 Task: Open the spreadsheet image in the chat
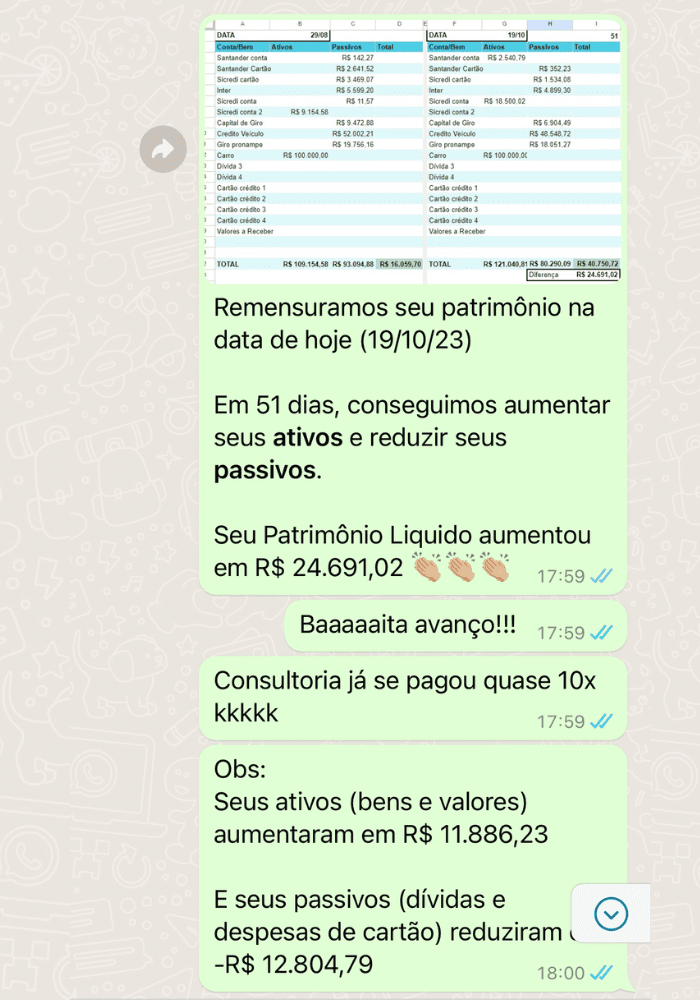pyautogui.click(x=417, y=152)
